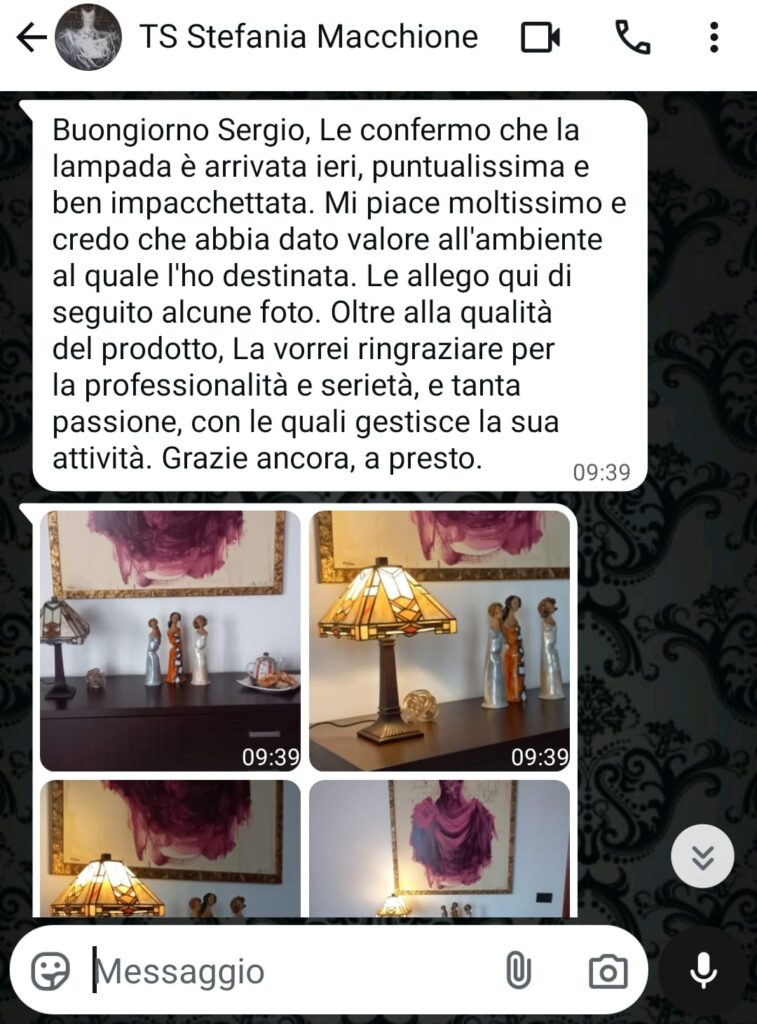Jump to the latest messages
The height and width of the screenshot is (1024, 757).
point(702,856)
